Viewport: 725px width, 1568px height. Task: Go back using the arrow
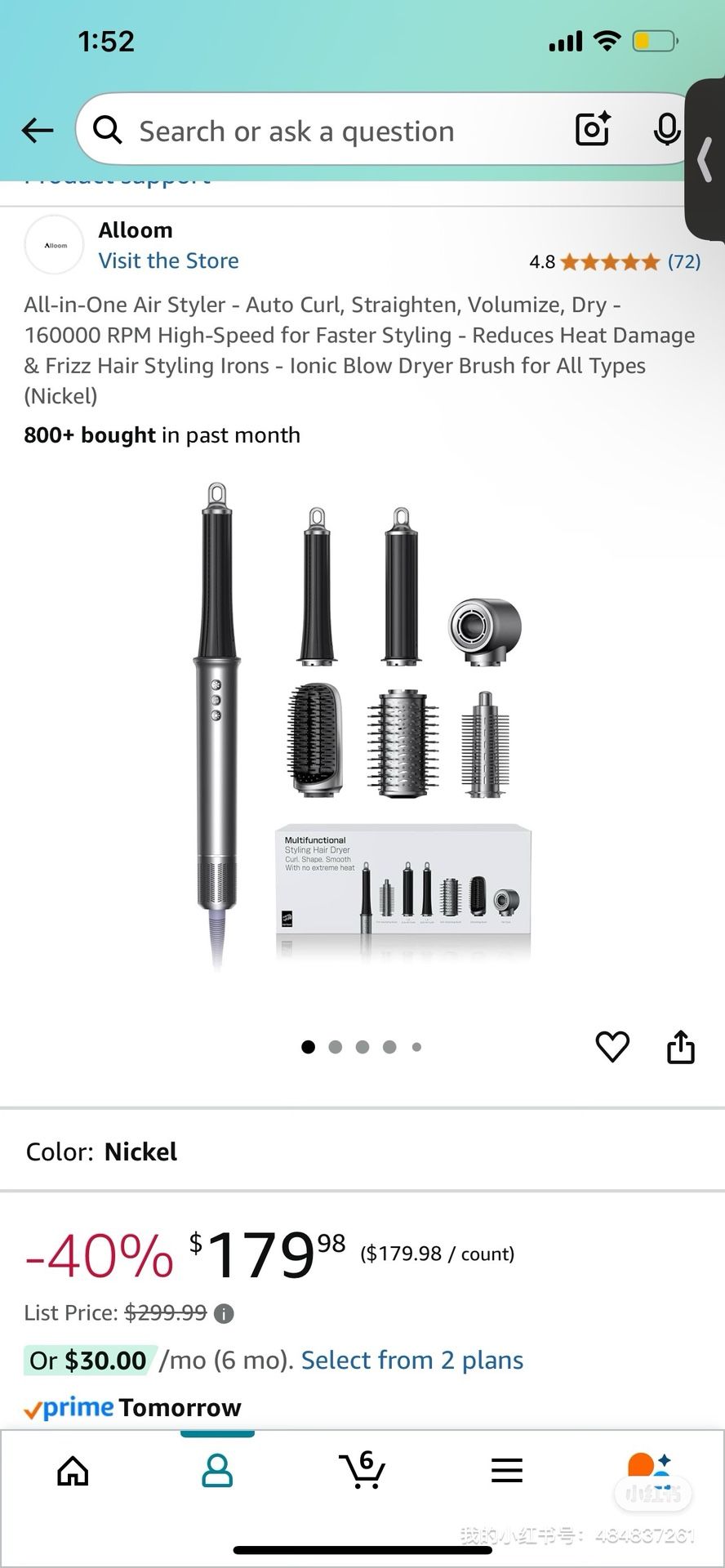(37, 130)
